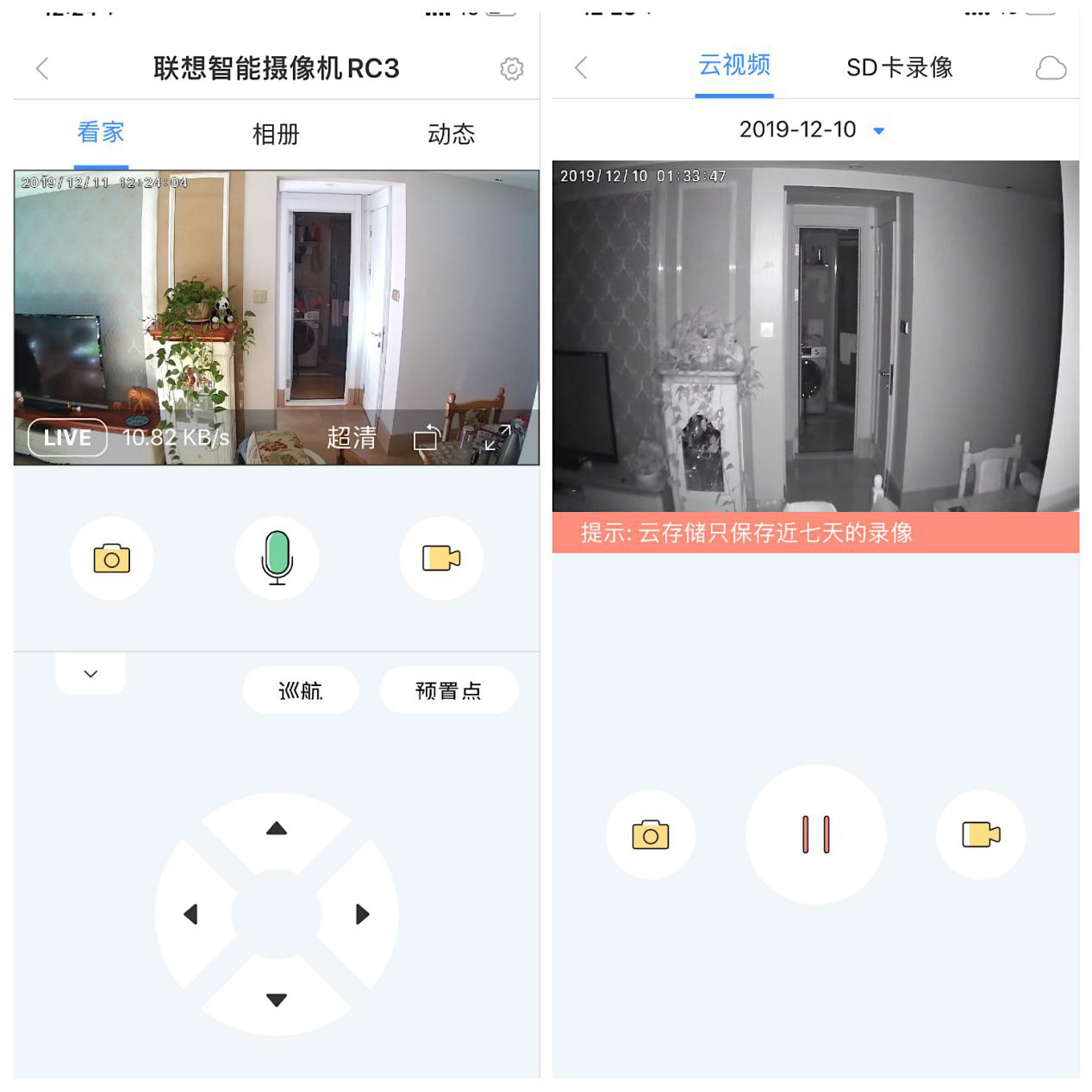Open the 2019-12-10 date picker

[x=812, y=130]
